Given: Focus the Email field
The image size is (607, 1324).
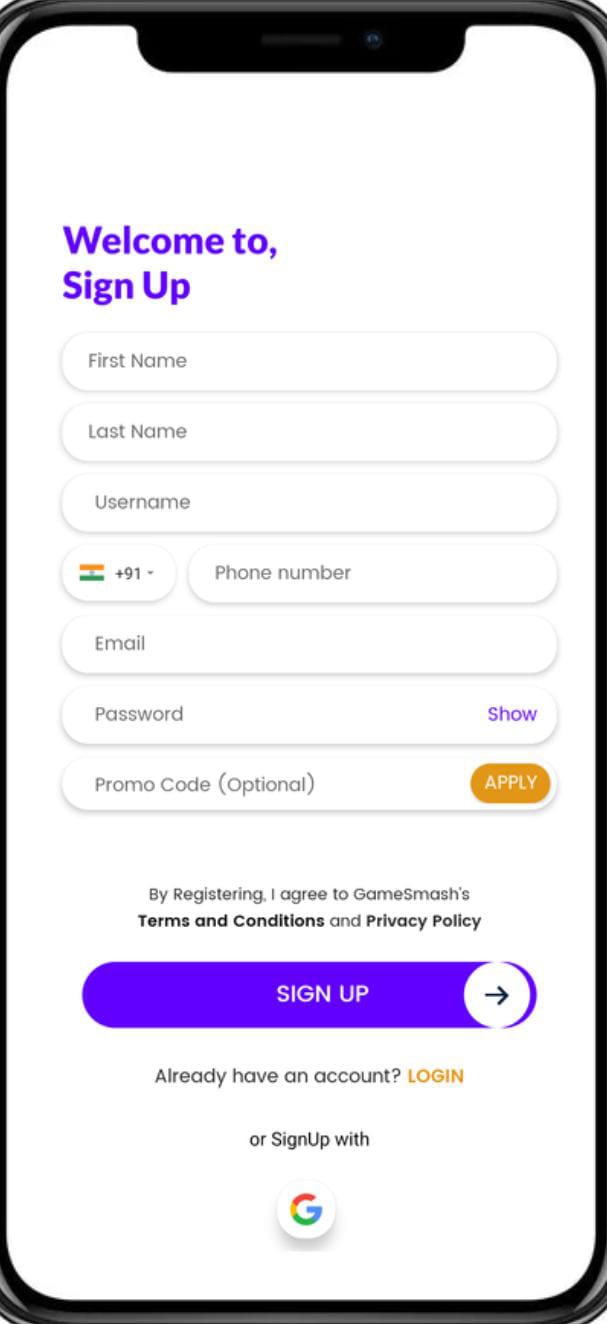Looking at the screenshot, I should (x=308, y=644).
